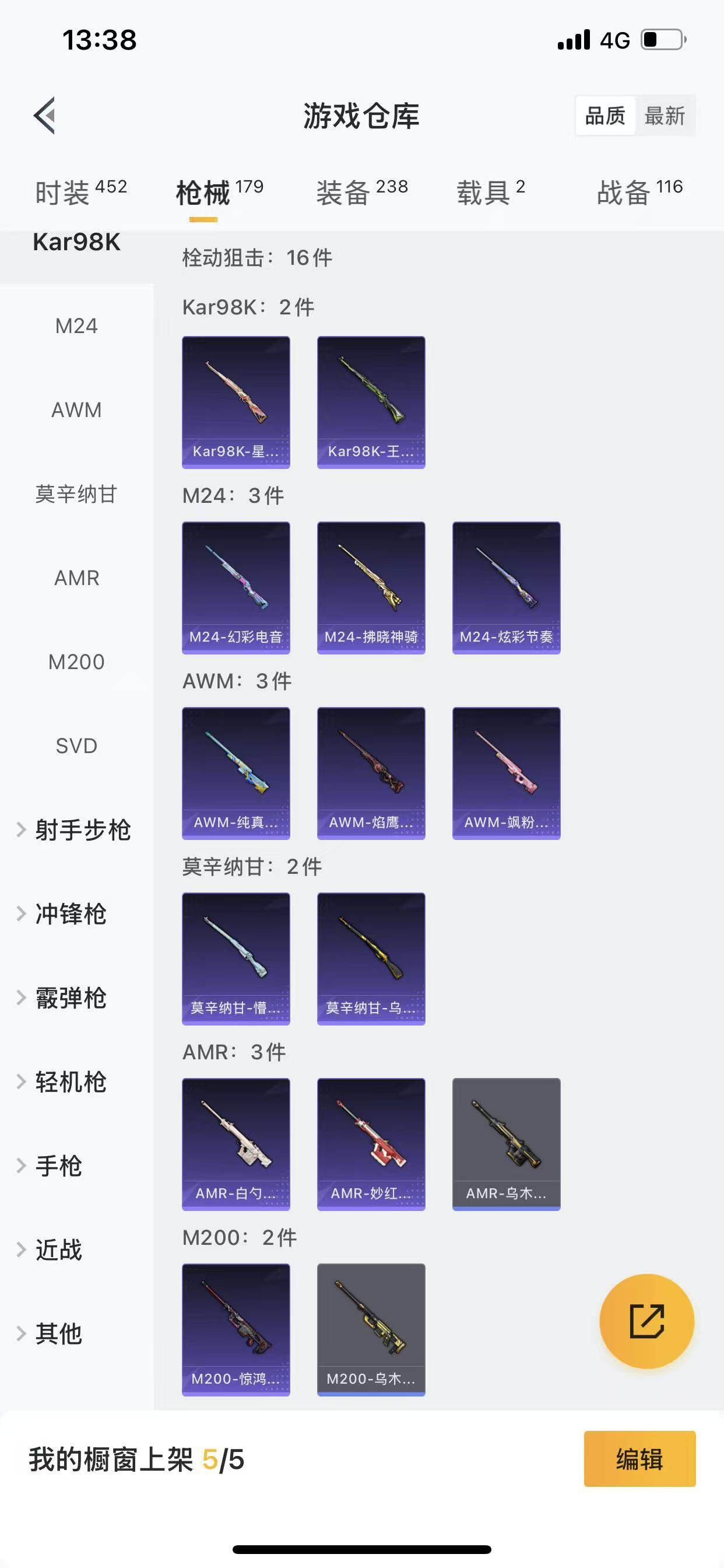Sort inventory by 品质 quality
The height and width of the screenshot is (1568, 724).
click(x=604, y=115)
